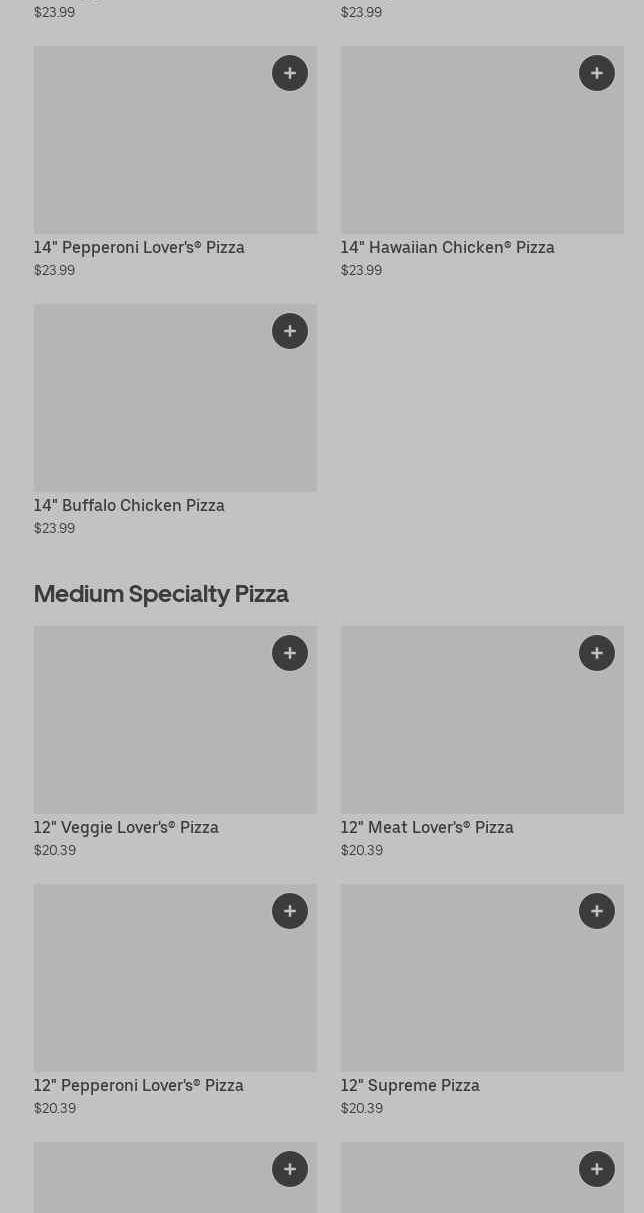The width and height of the screenshot is (644, 1213).
Task: Add 14" Hawaiian Chicken Pizza to cart
Action: click(597, 73)
